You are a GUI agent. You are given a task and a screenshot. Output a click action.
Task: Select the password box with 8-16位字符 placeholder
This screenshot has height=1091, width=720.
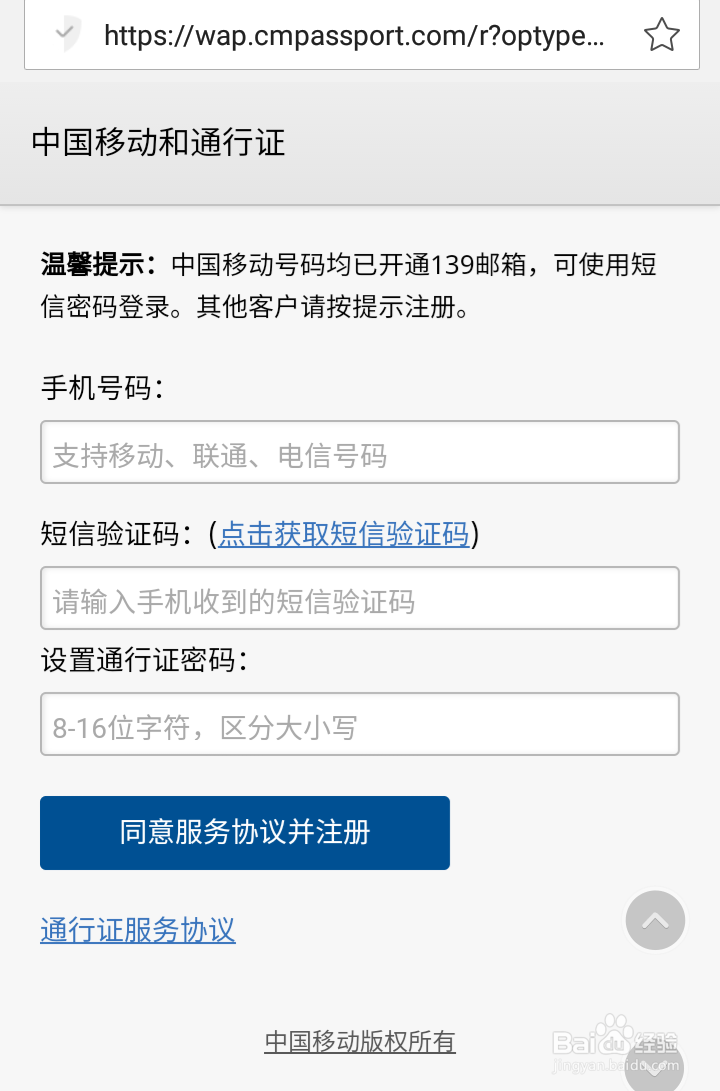(360, 724)
